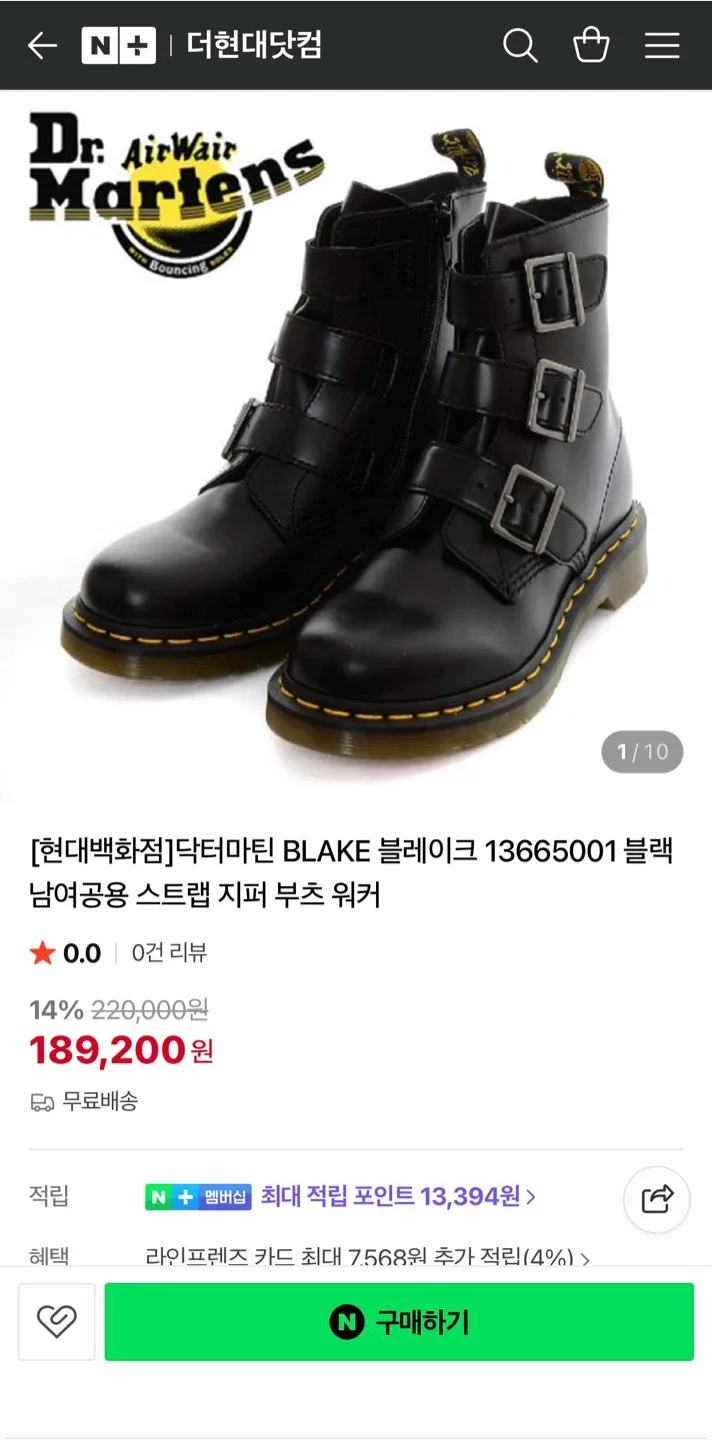
Task: Open the N+ store home logo
Action: pyautogui.click(x=118, y=45)
